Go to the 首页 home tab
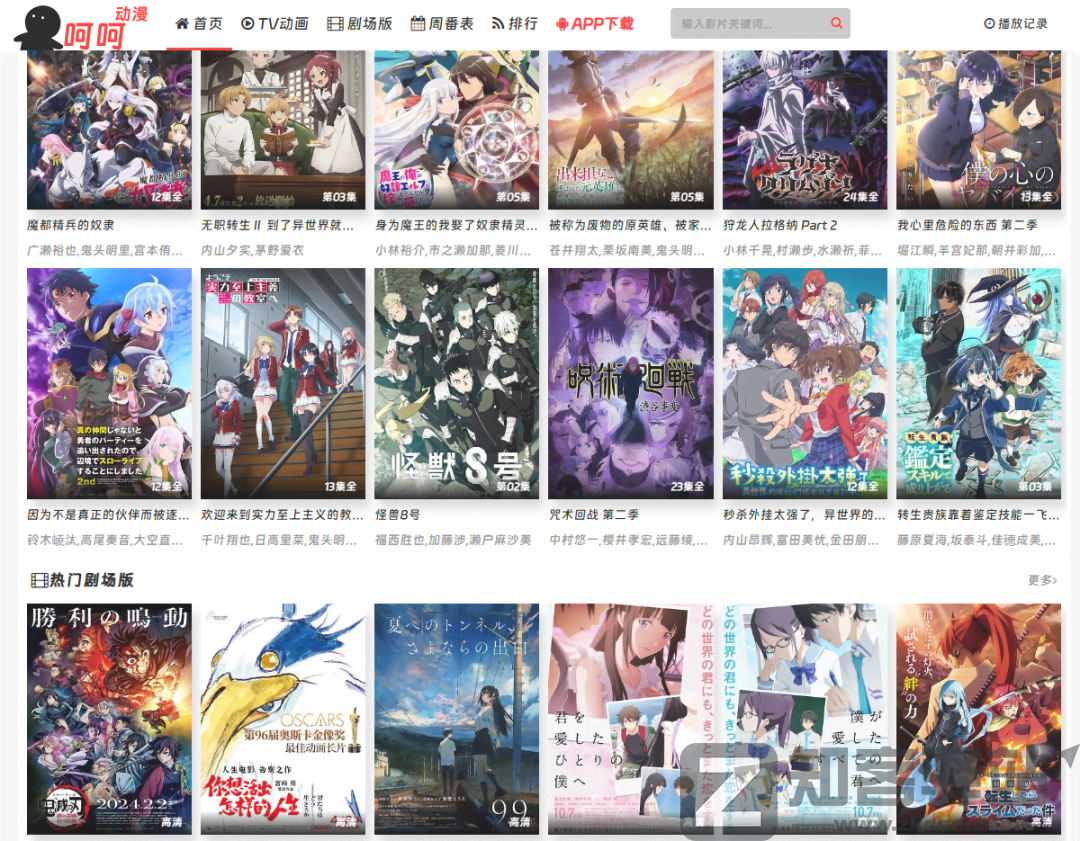This screenshot has height=841, width=1080. tap(199, 23)
